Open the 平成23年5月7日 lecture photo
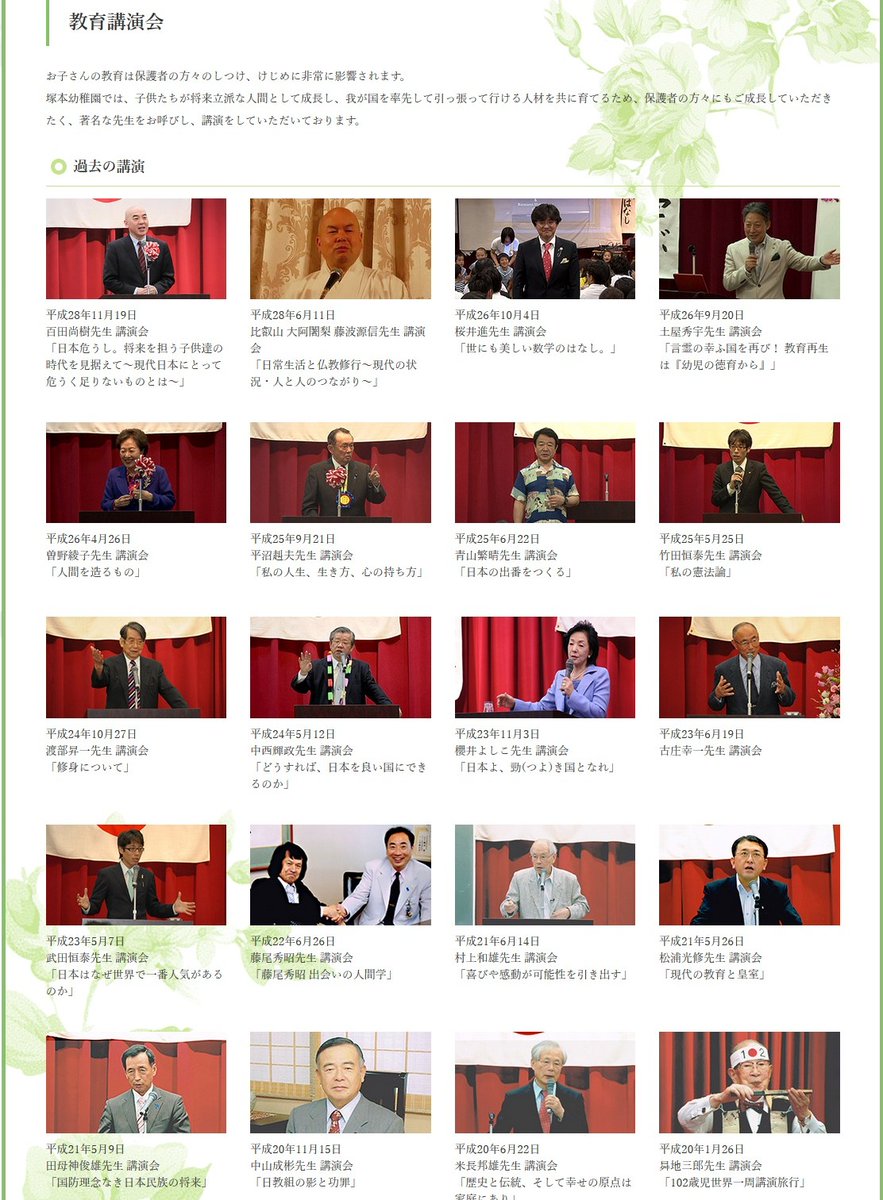 click(x=136, y=875)
